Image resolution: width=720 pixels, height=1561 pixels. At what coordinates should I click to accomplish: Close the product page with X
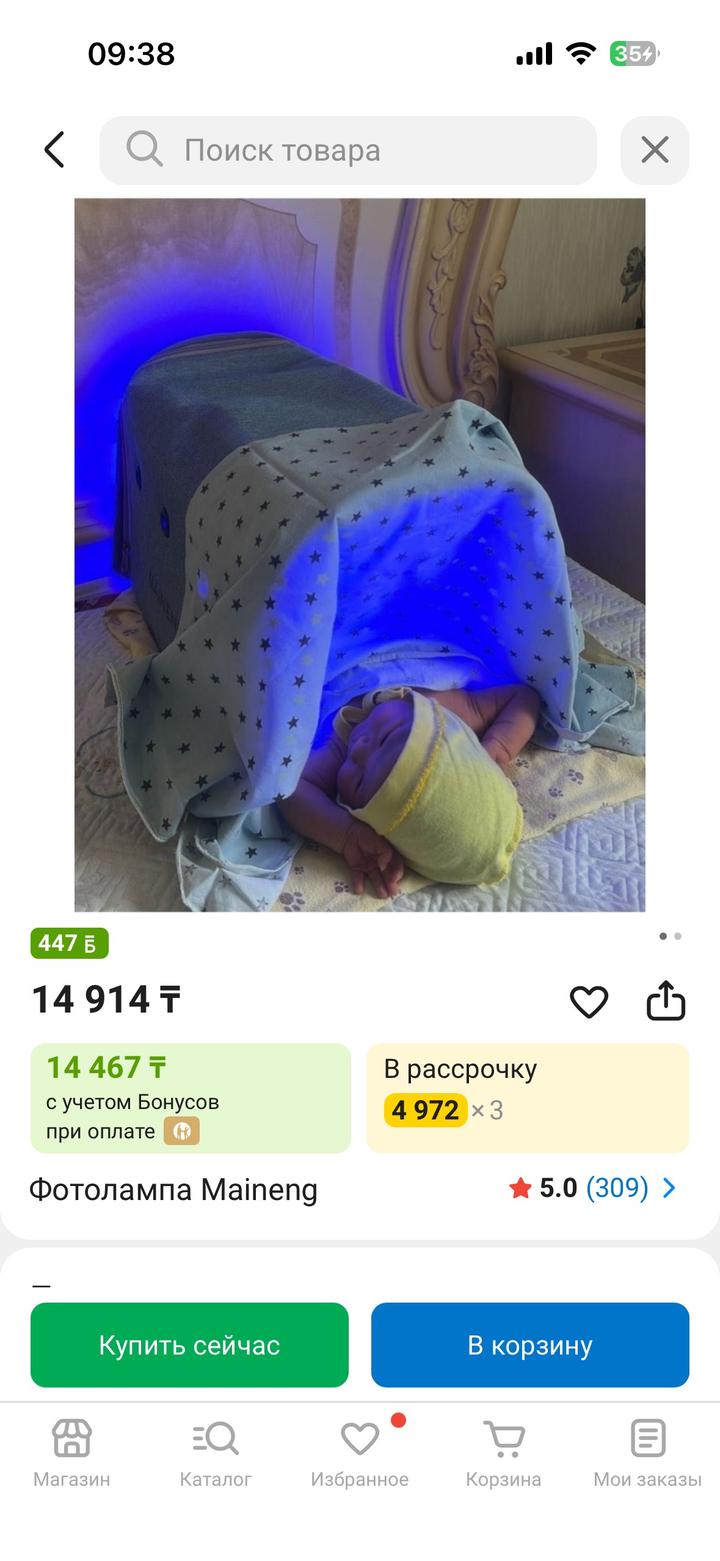[654, 150]
